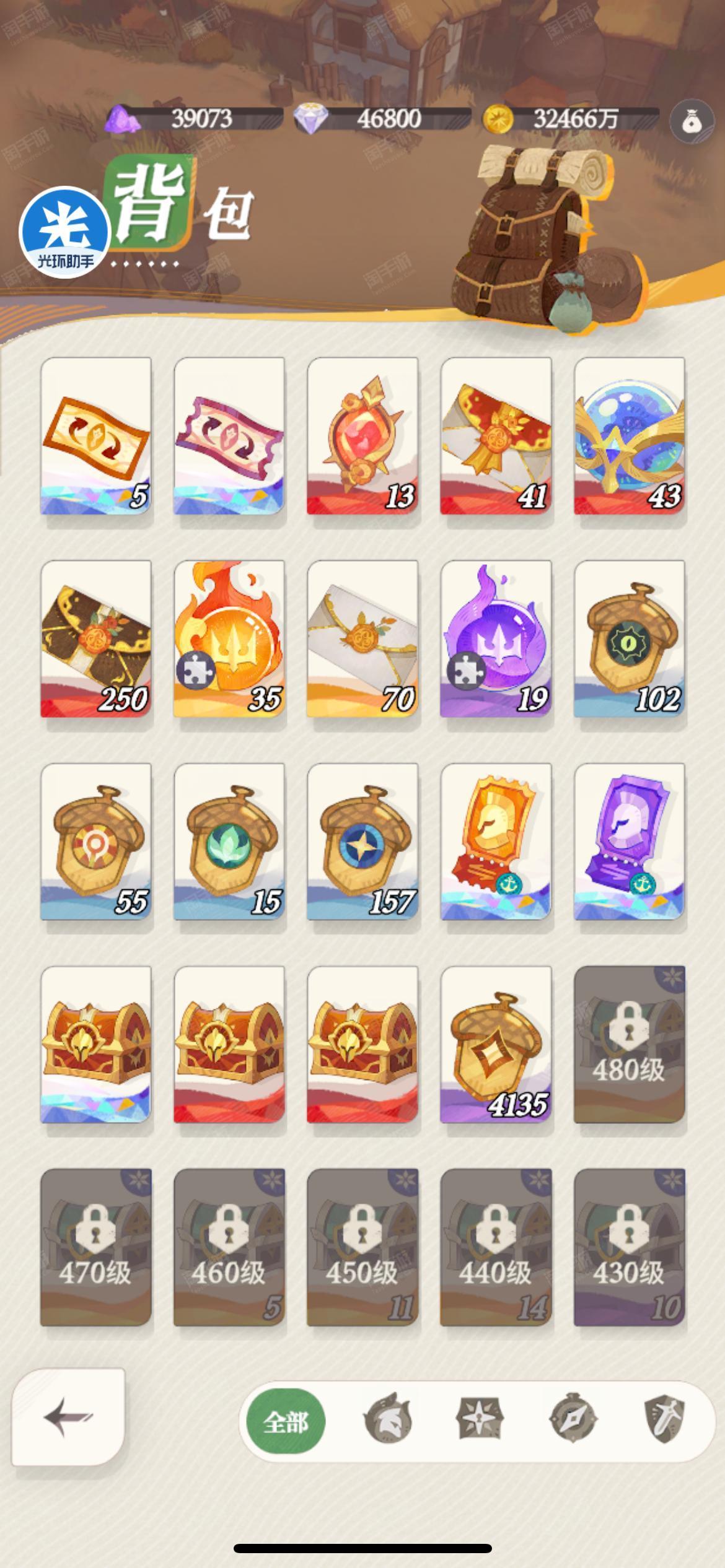Viewport: 725px width, 1568px height.
Task: Select the orange helmet ticket item
Action: click(x=496, y=842)
